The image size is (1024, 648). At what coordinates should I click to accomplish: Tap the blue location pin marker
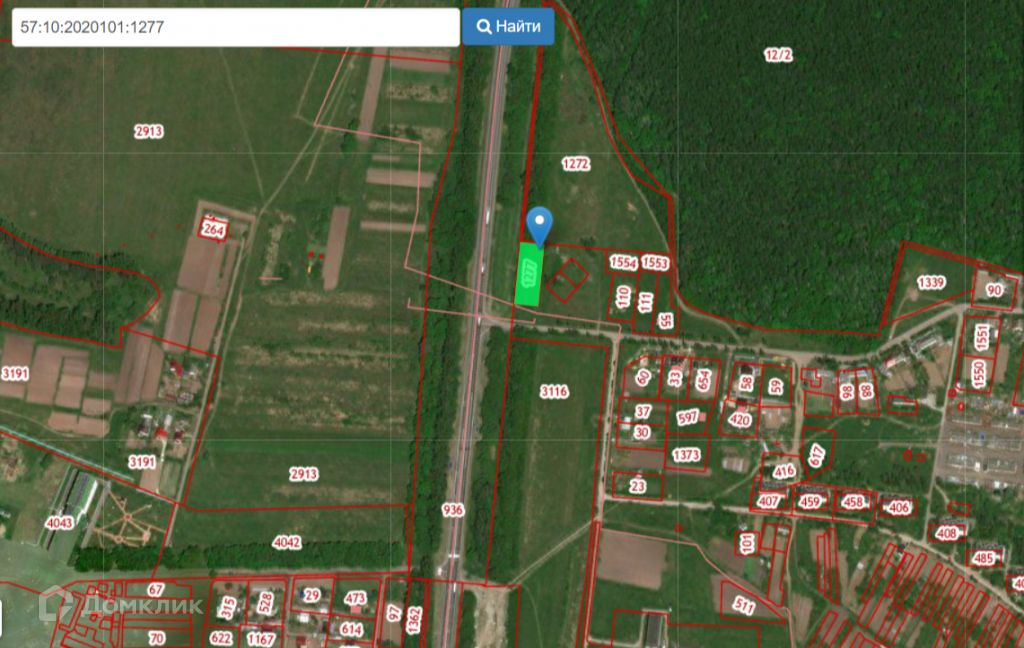tap(539, 223)
